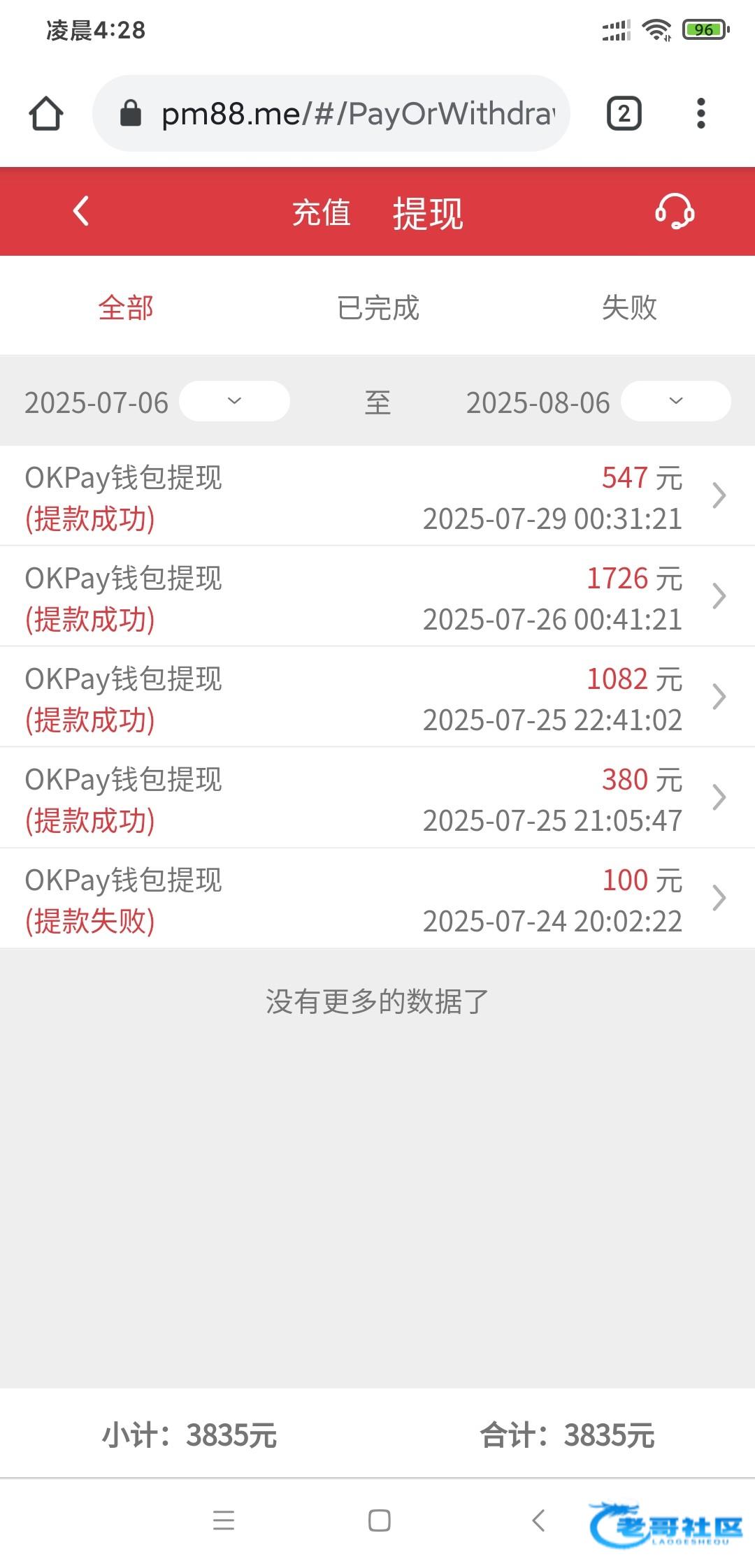Select the 提现 tab
Image resolution: width=755 pixels, height=1568 pixels.
[x=428, y=212]
